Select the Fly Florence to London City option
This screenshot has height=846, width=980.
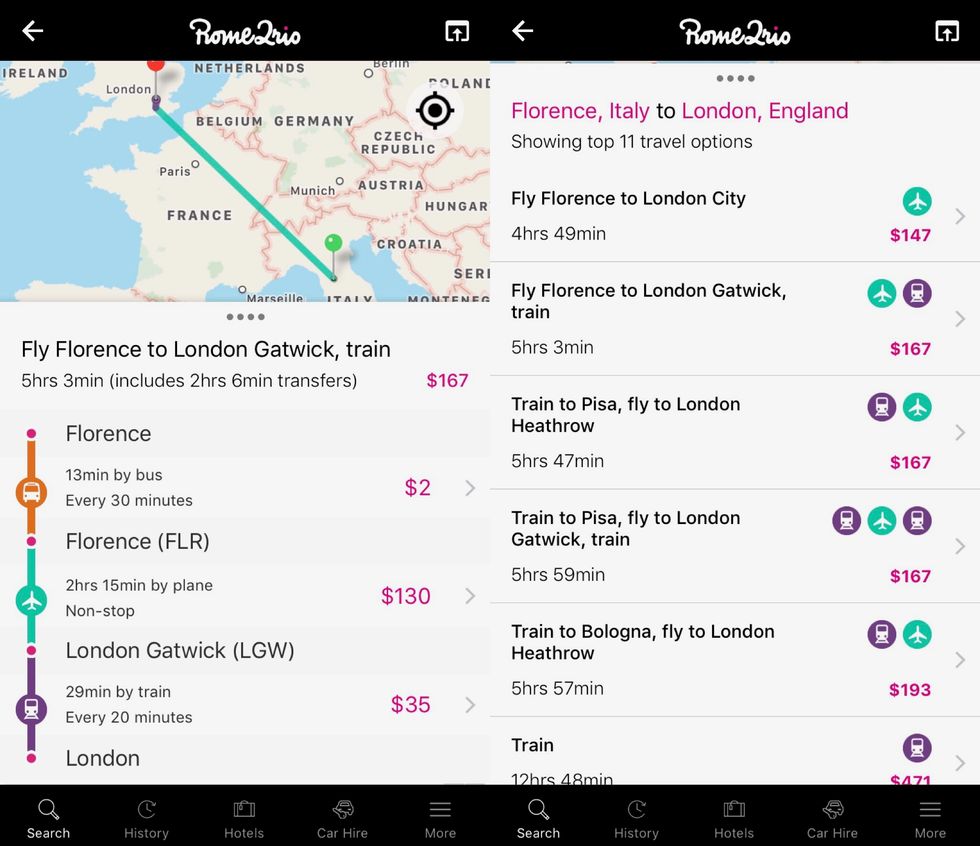tap(735, 216)
